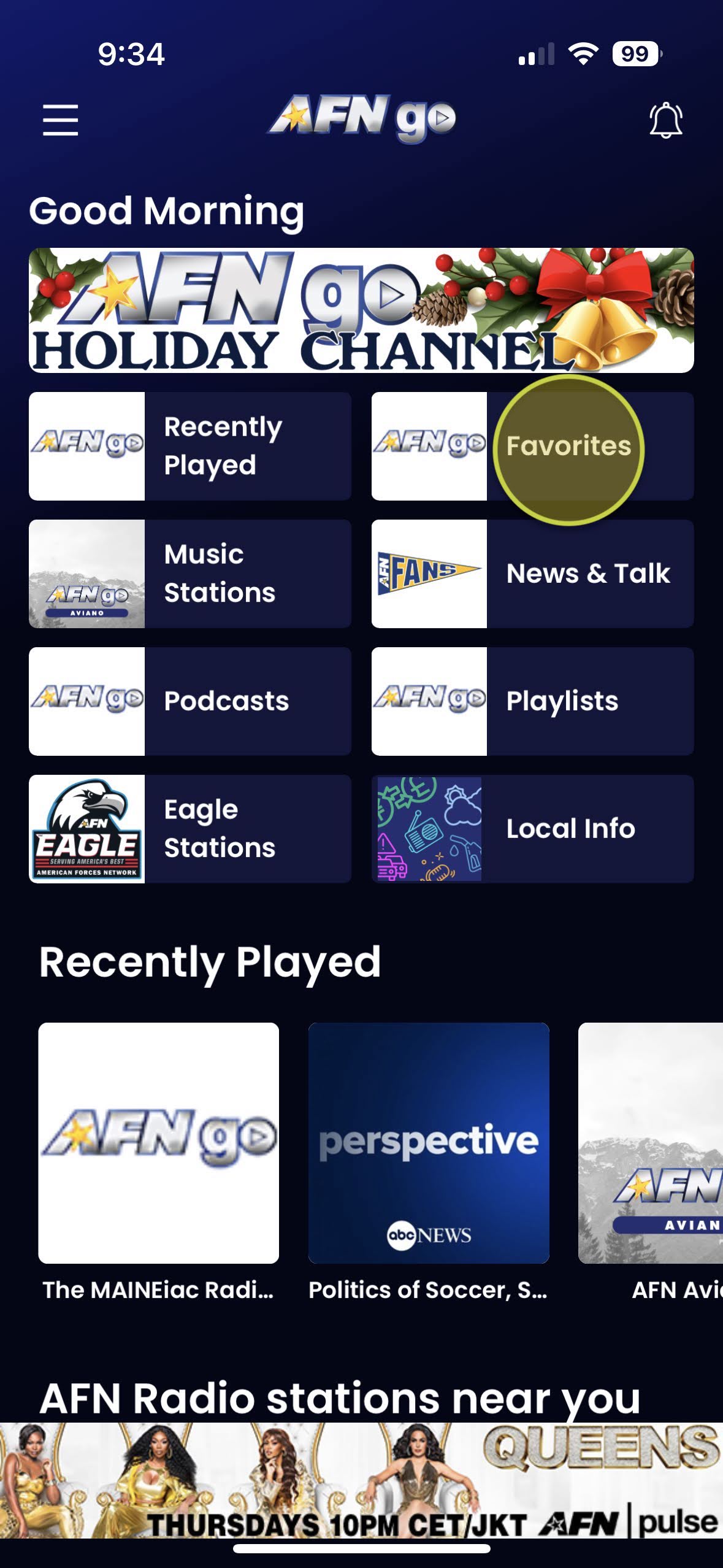The width and height of the screenshot is (723, 1568).
Task: Open the hamburger menu
Action: pyautogui.click(x=60, y=120)
